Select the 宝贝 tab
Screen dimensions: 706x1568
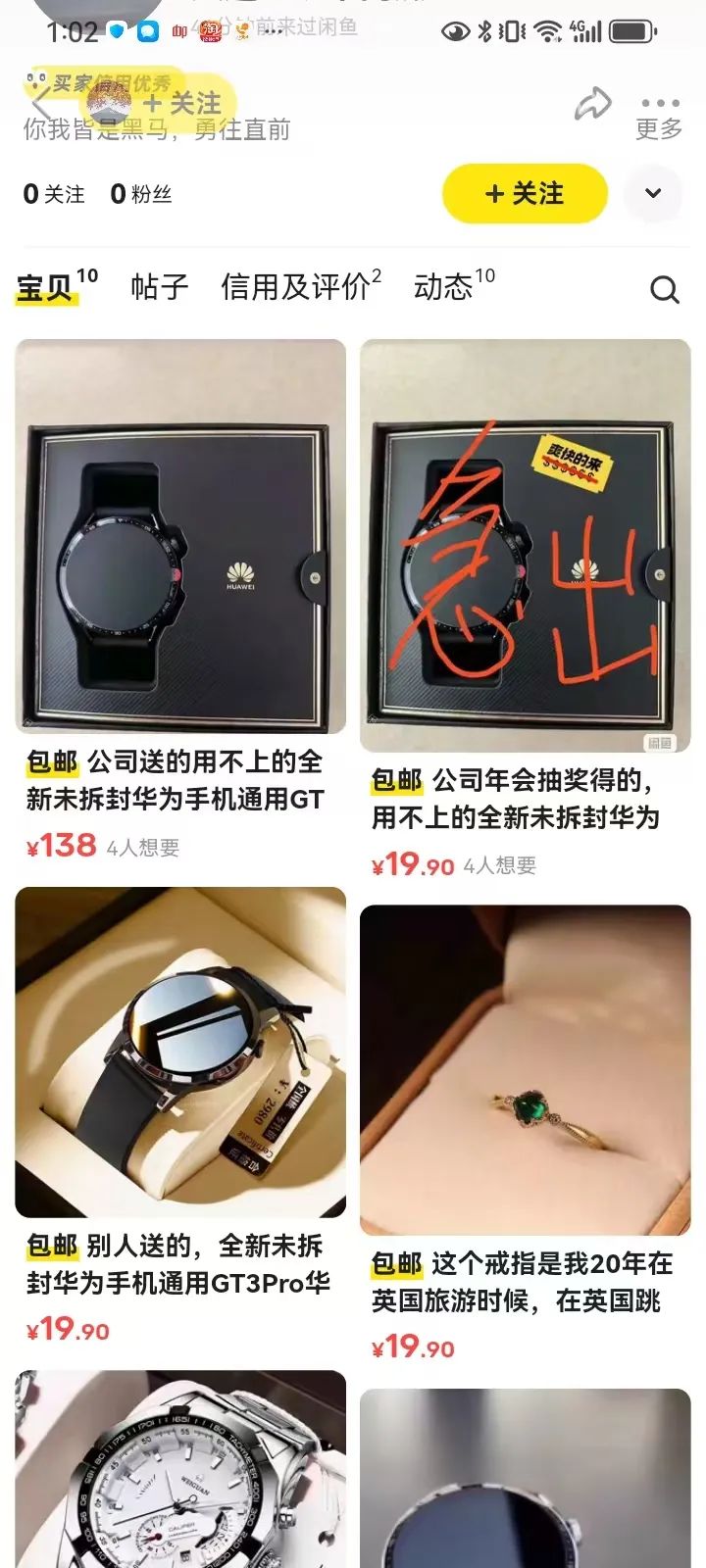pos(46,288)
